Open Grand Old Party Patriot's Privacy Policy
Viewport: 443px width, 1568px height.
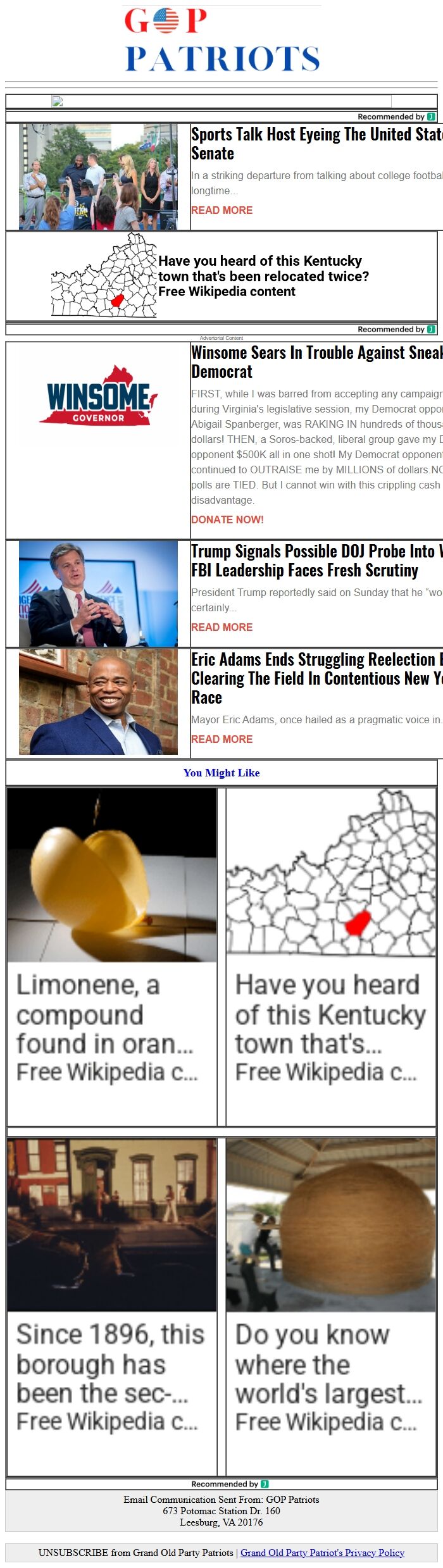coord(322,1552)
